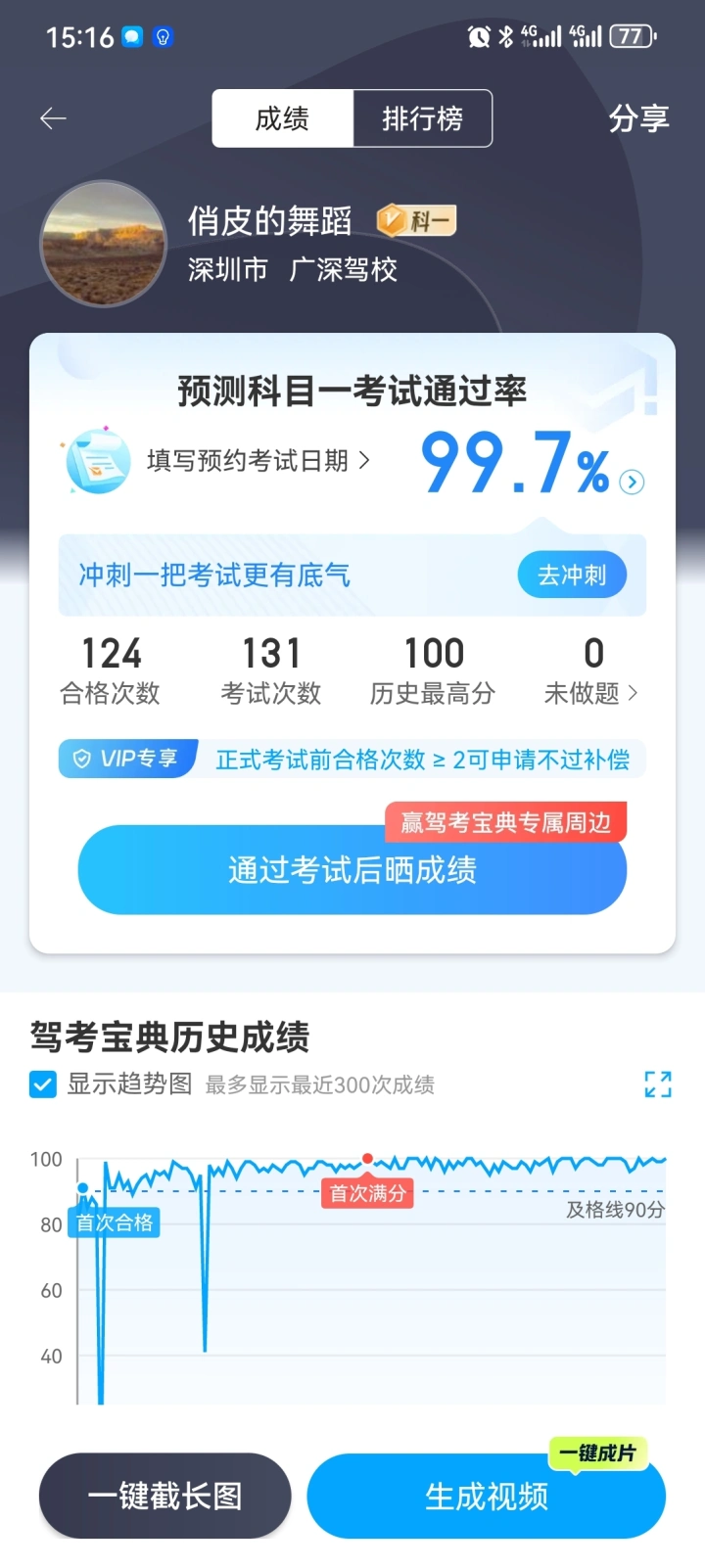
Task: Tap 通过考试后晒成绩 button
Action: (352, 870)
